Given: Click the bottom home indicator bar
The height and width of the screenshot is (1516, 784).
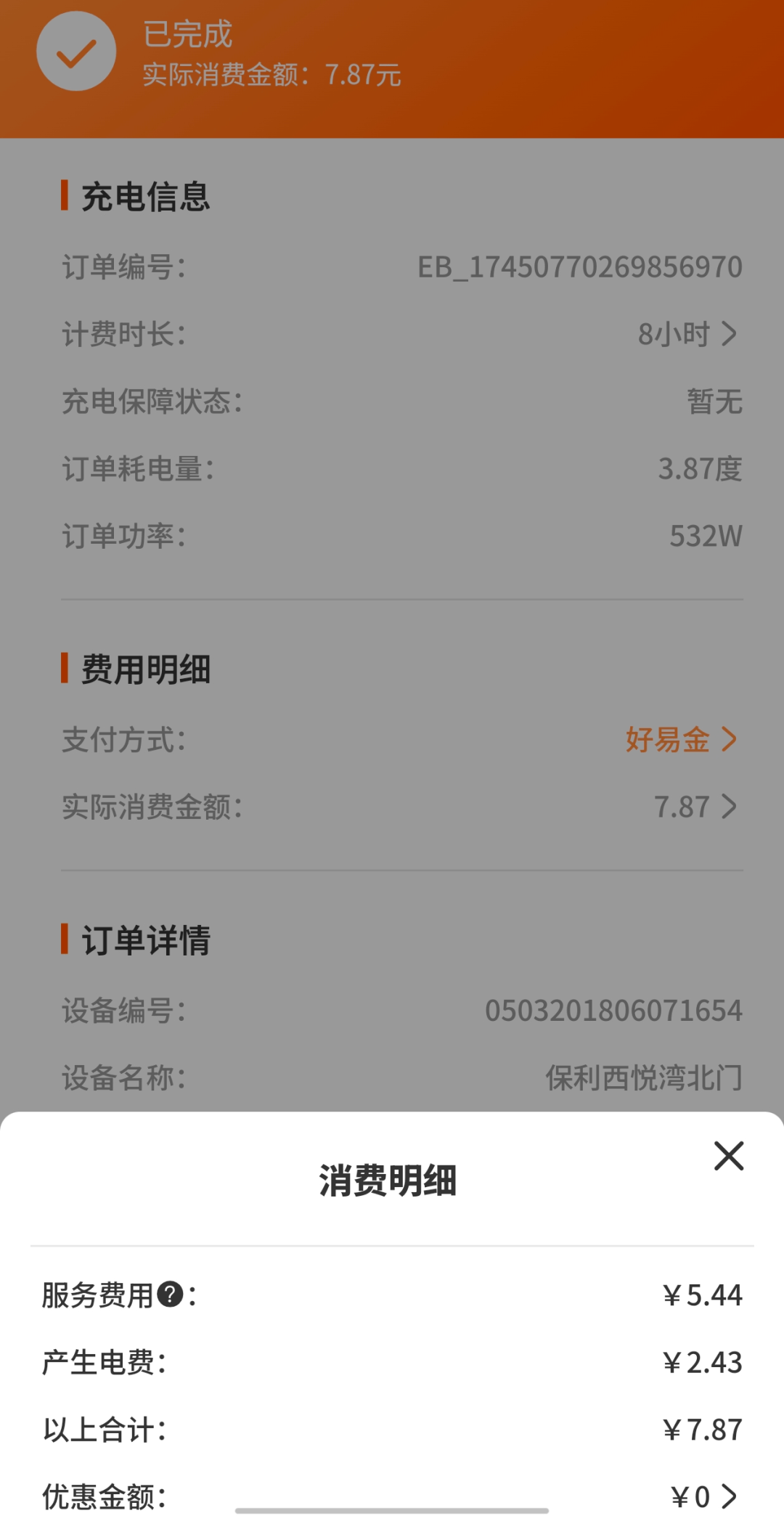Looking at the screenshot, I should pyautogui.click(x=392, y=1509).
